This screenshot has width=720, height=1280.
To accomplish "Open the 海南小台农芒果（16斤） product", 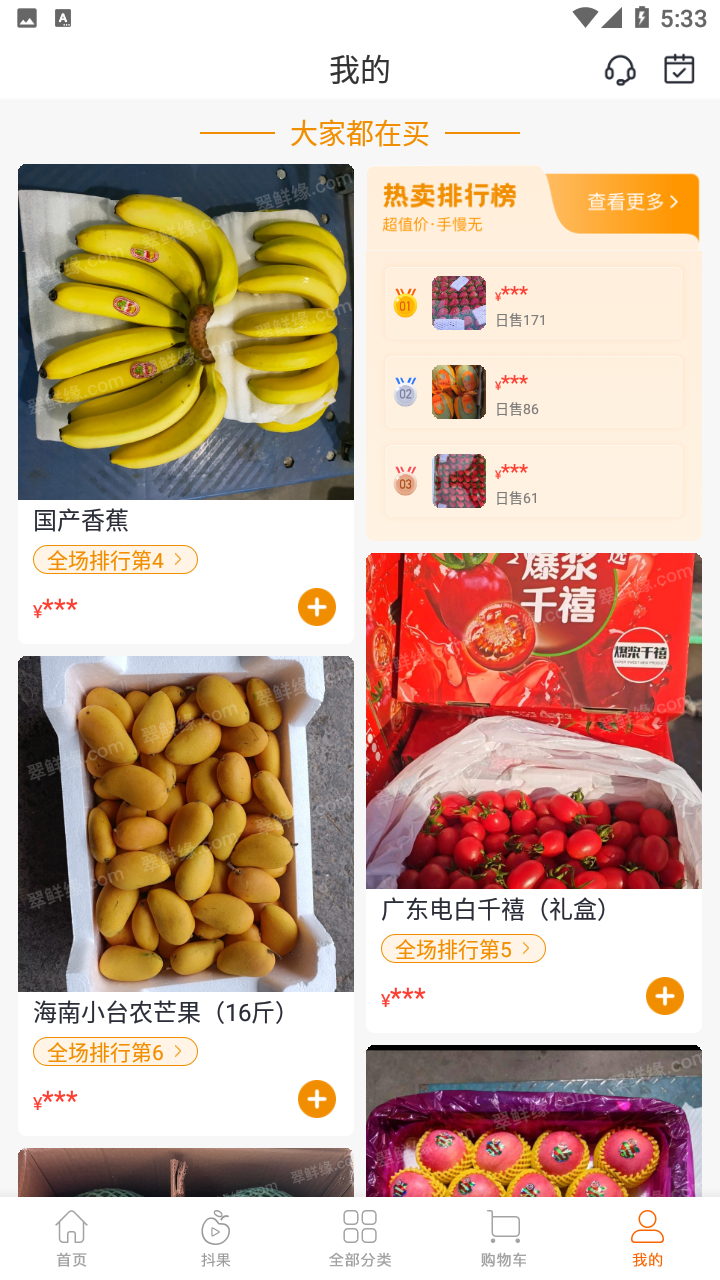I will pos(186,824).
